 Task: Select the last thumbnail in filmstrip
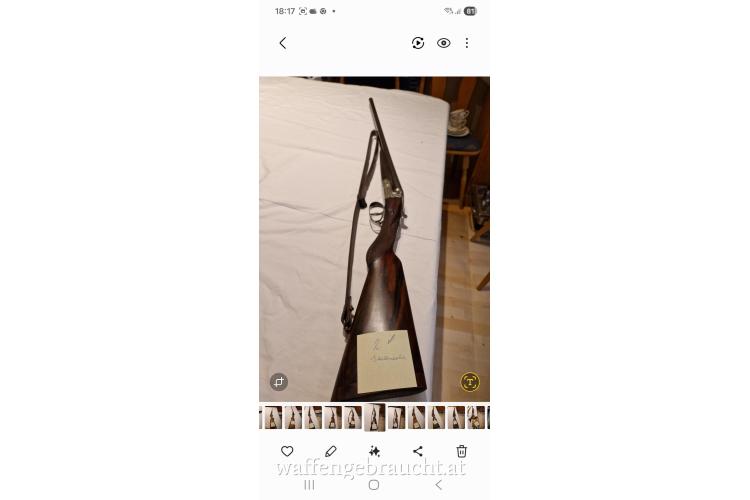click(x=477, y=417)
